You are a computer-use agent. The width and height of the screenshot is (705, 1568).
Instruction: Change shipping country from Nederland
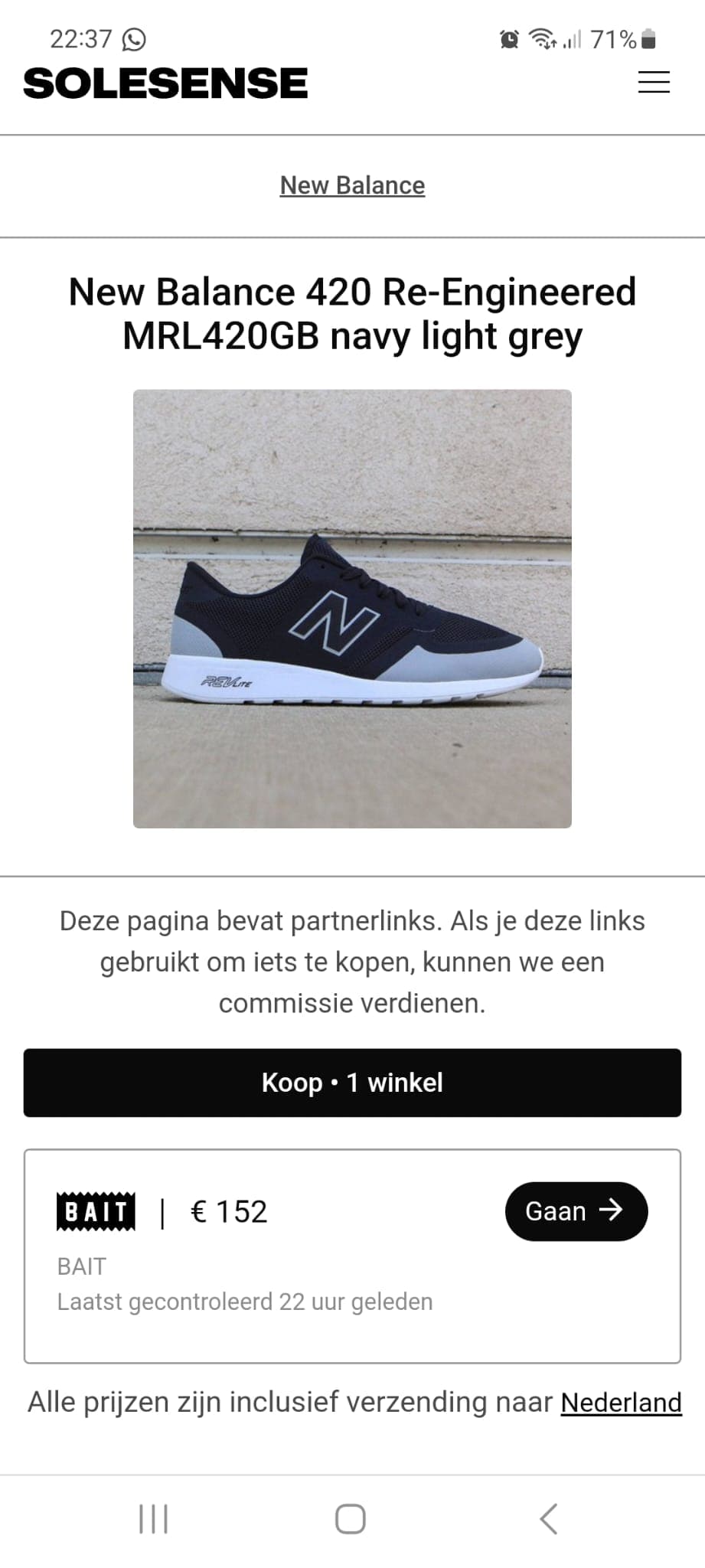621,1403
